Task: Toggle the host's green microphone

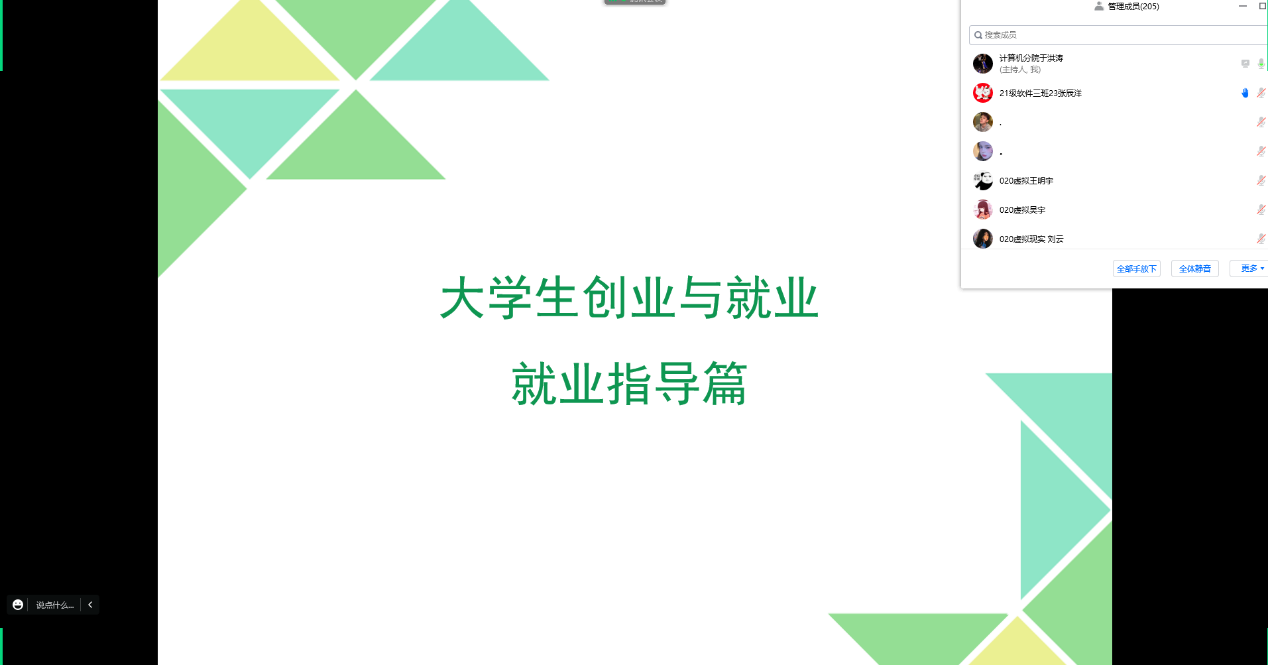Action: (x=1261, y=64)
